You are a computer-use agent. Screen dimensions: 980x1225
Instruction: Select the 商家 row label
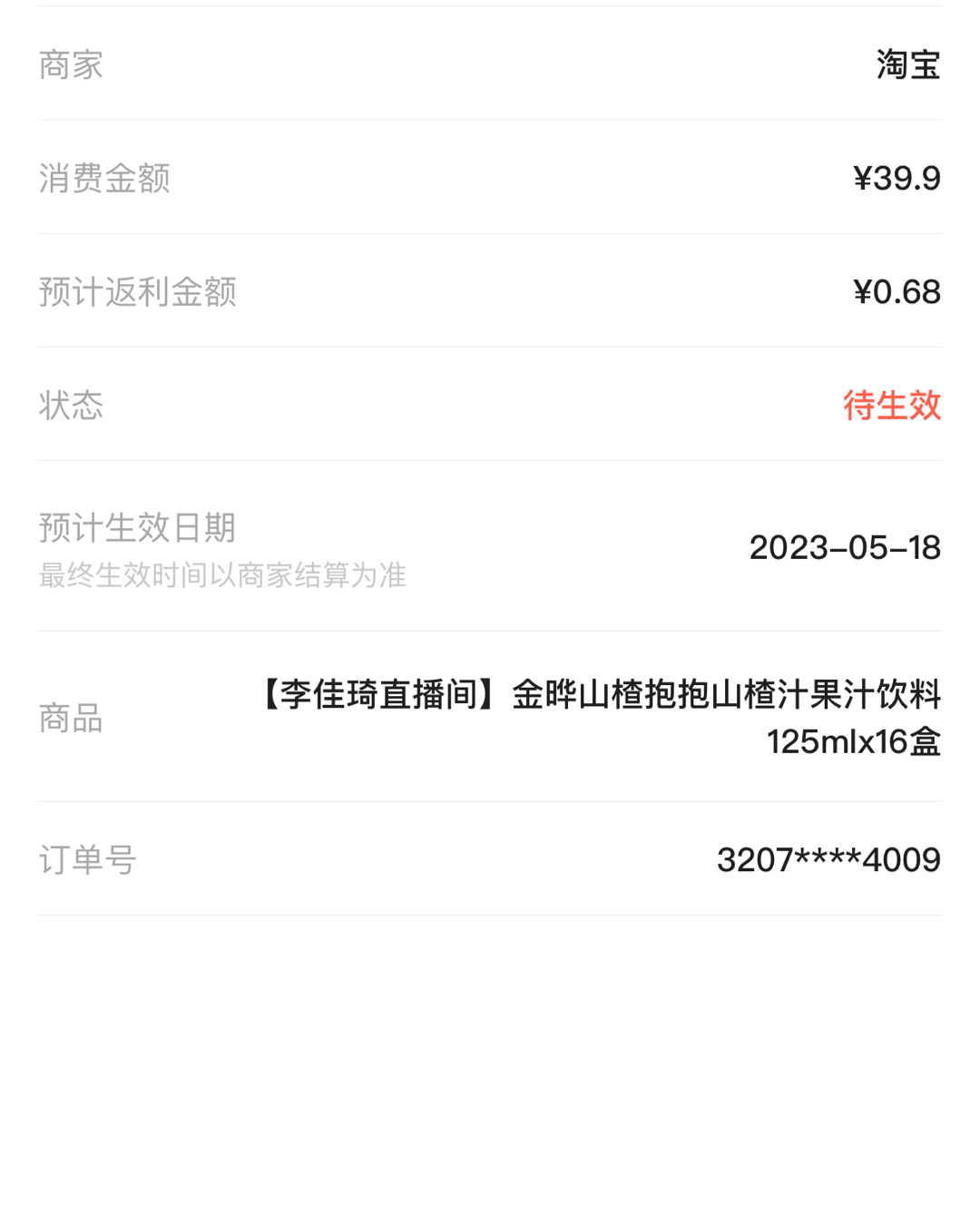70,65
